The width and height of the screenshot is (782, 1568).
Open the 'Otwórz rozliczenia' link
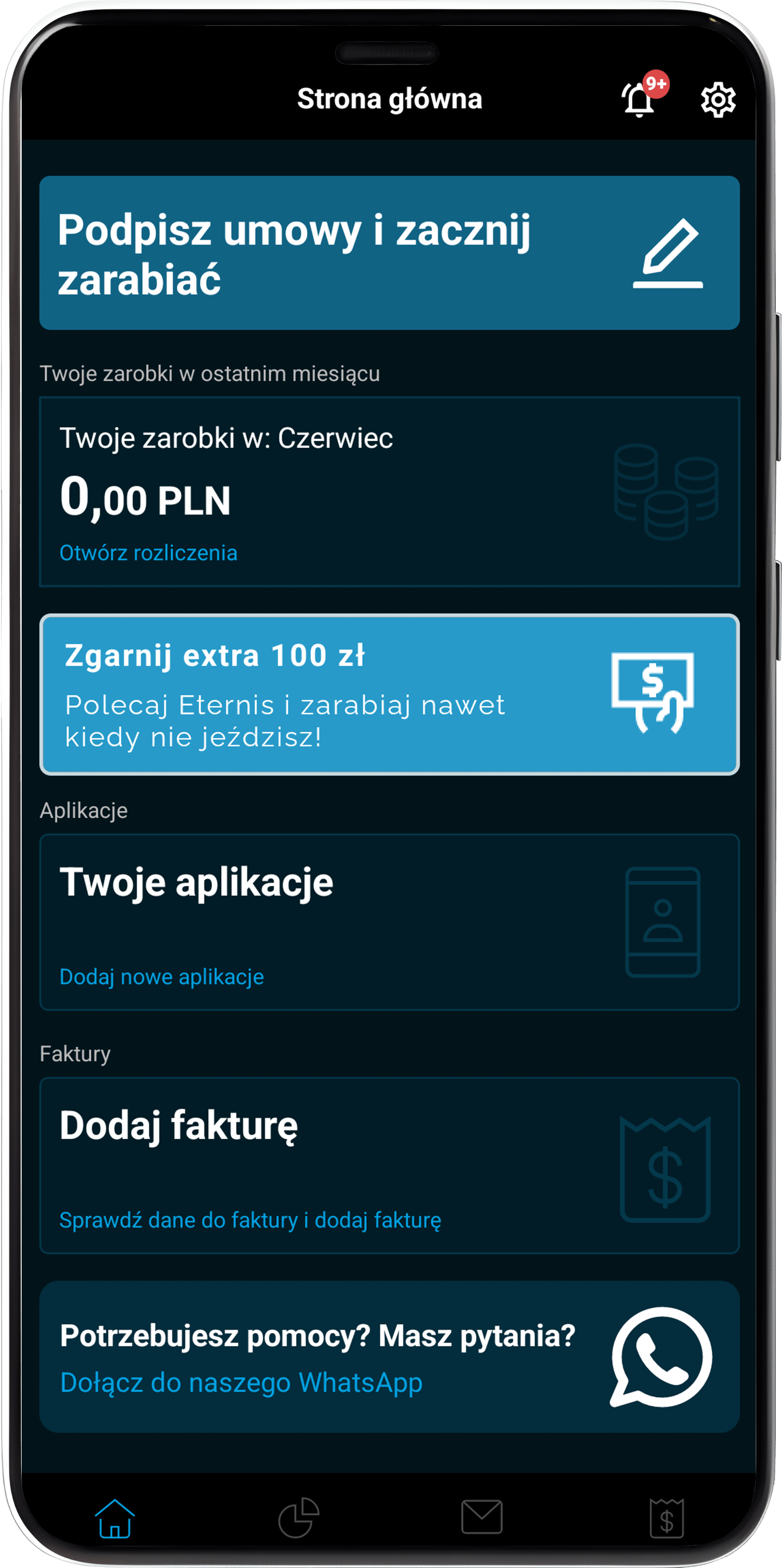pos(149,553)
